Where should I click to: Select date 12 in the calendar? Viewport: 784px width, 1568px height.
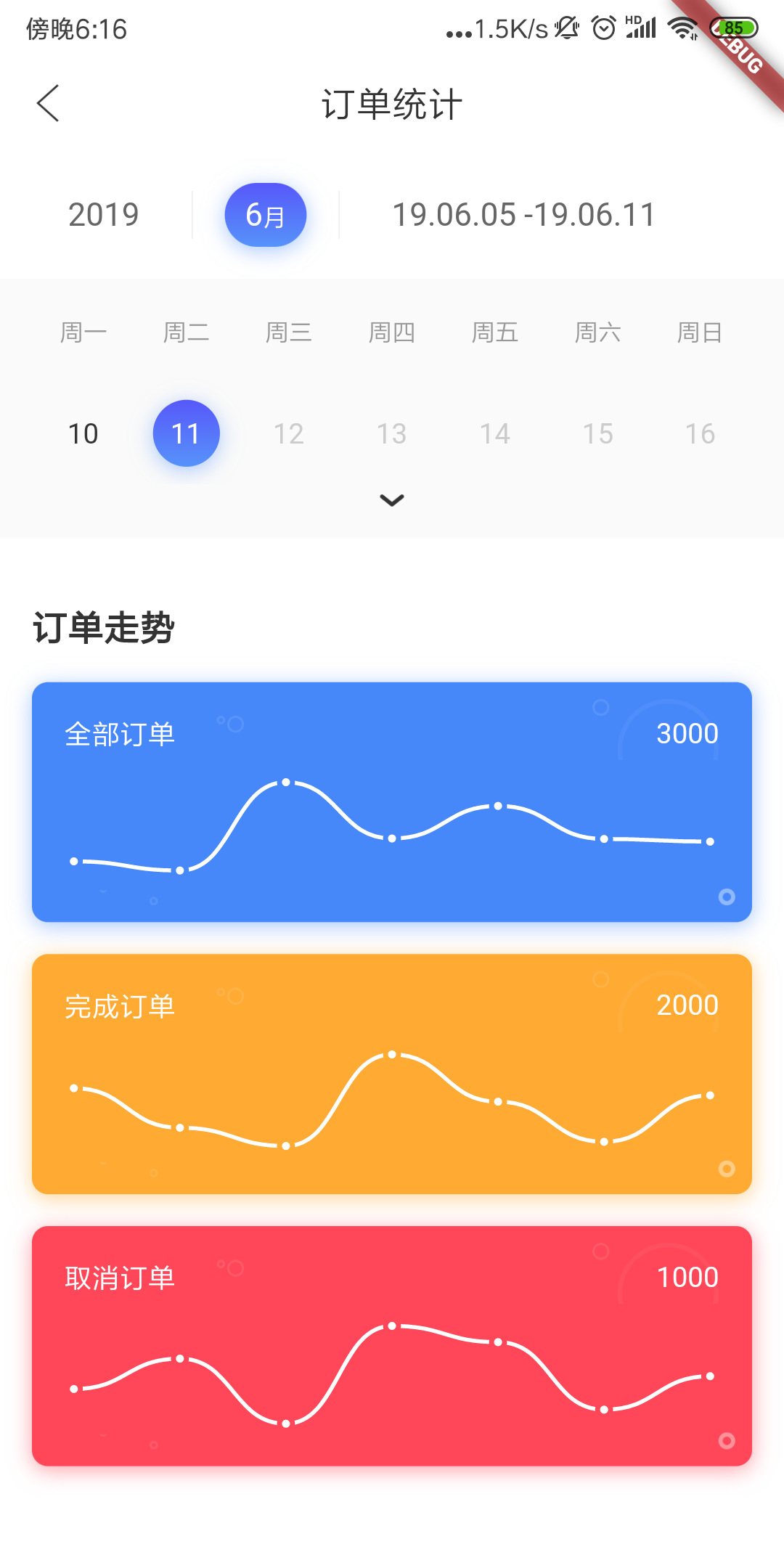point(289,434)
